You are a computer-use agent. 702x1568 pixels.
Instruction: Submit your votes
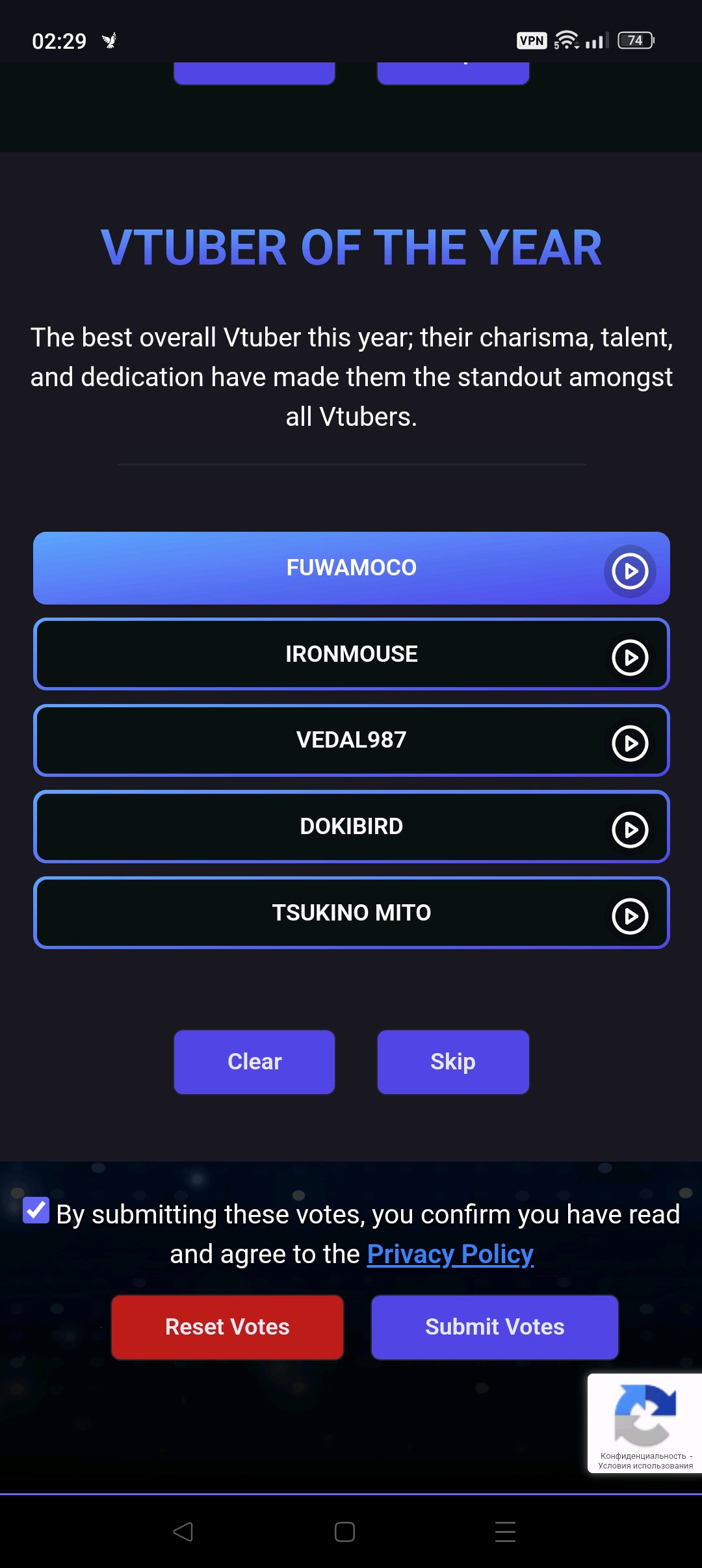coord(495,1327)
